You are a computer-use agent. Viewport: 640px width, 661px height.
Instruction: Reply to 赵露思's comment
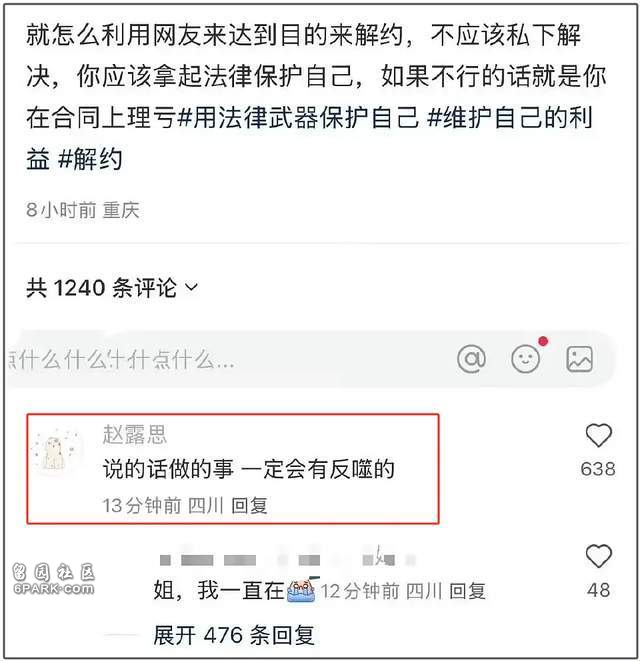pos(249,506)
